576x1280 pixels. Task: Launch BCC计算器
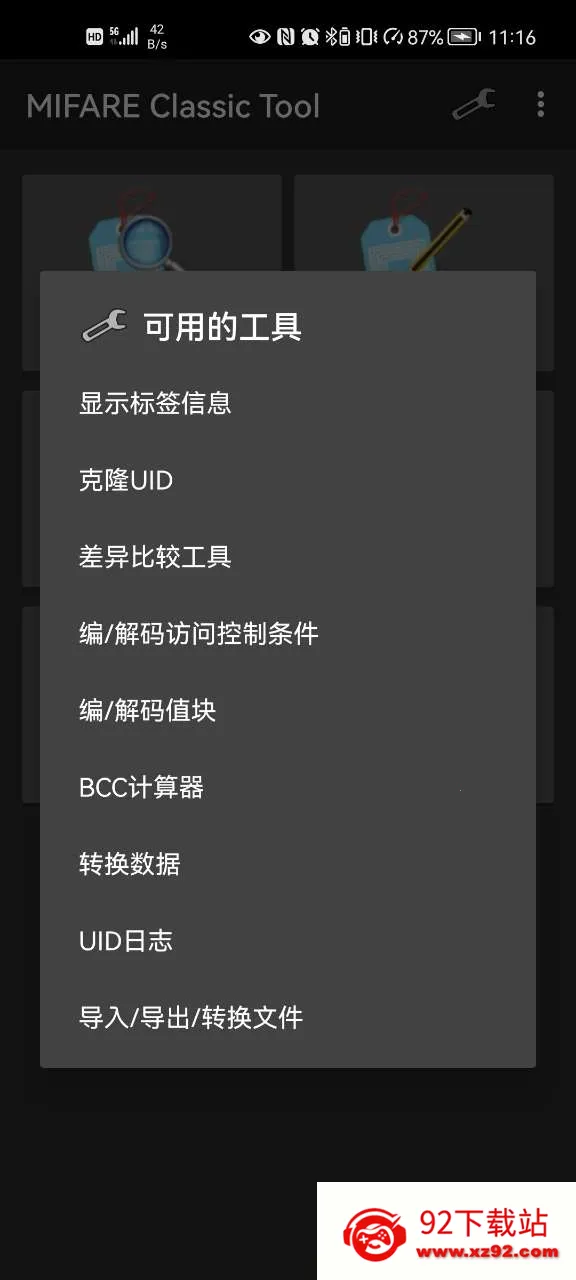point(288,788)
